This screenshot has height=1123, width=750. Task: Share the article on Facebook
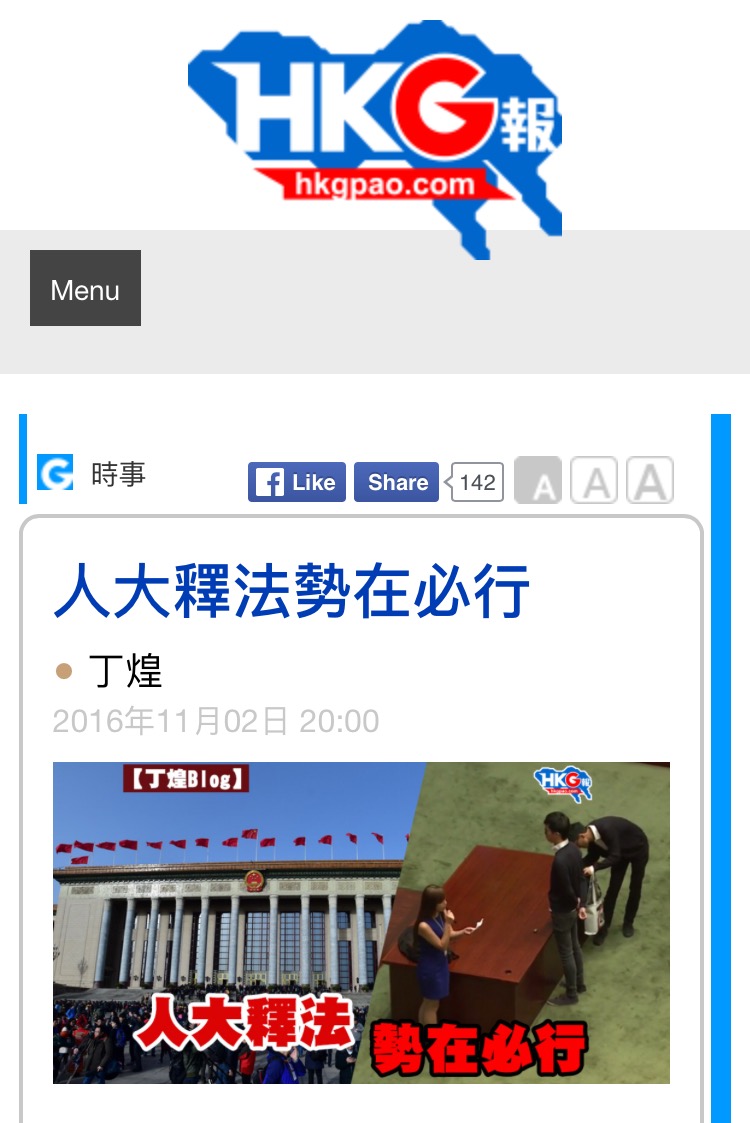[396, 482]
